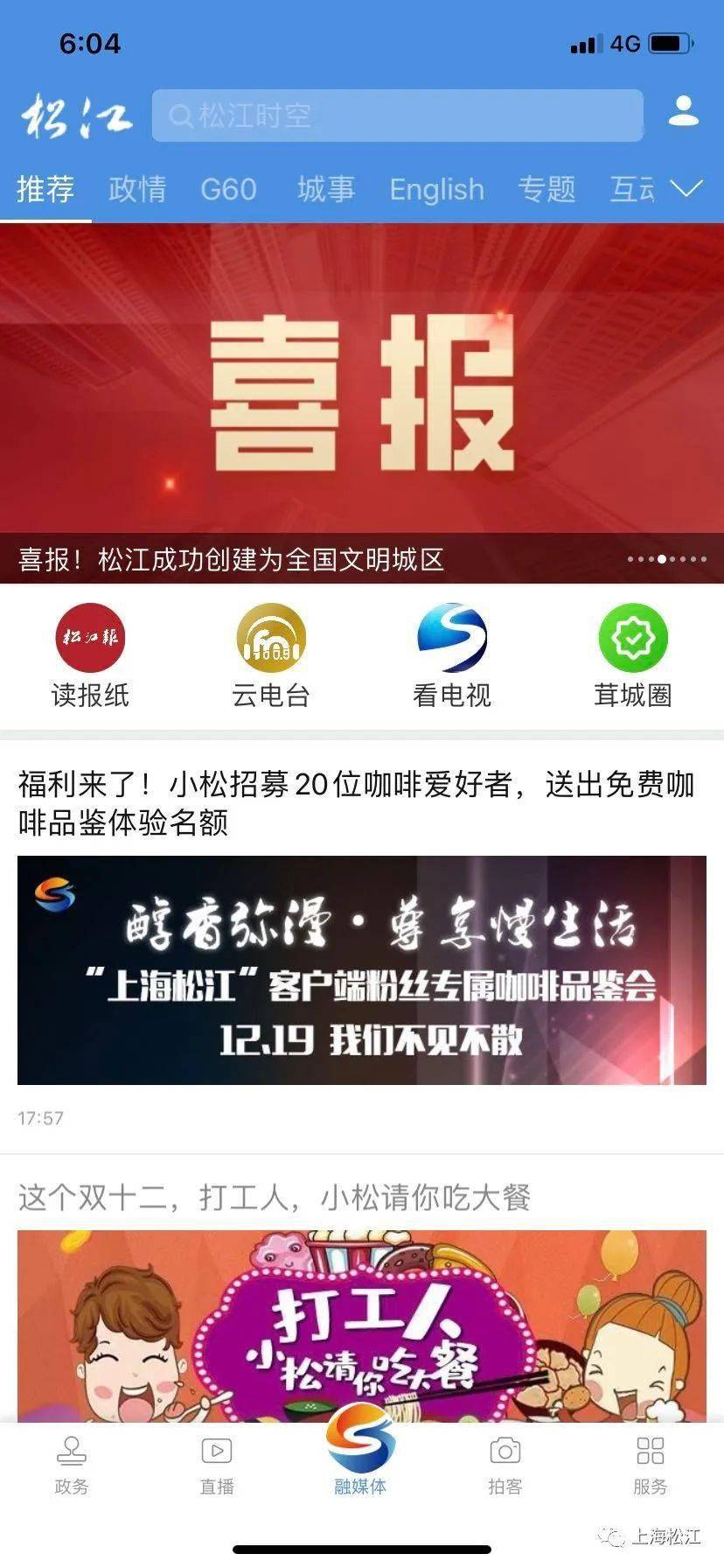Open 读报纸 newspaper shortcut
724x1568 pixels.
tap(91, 656)
